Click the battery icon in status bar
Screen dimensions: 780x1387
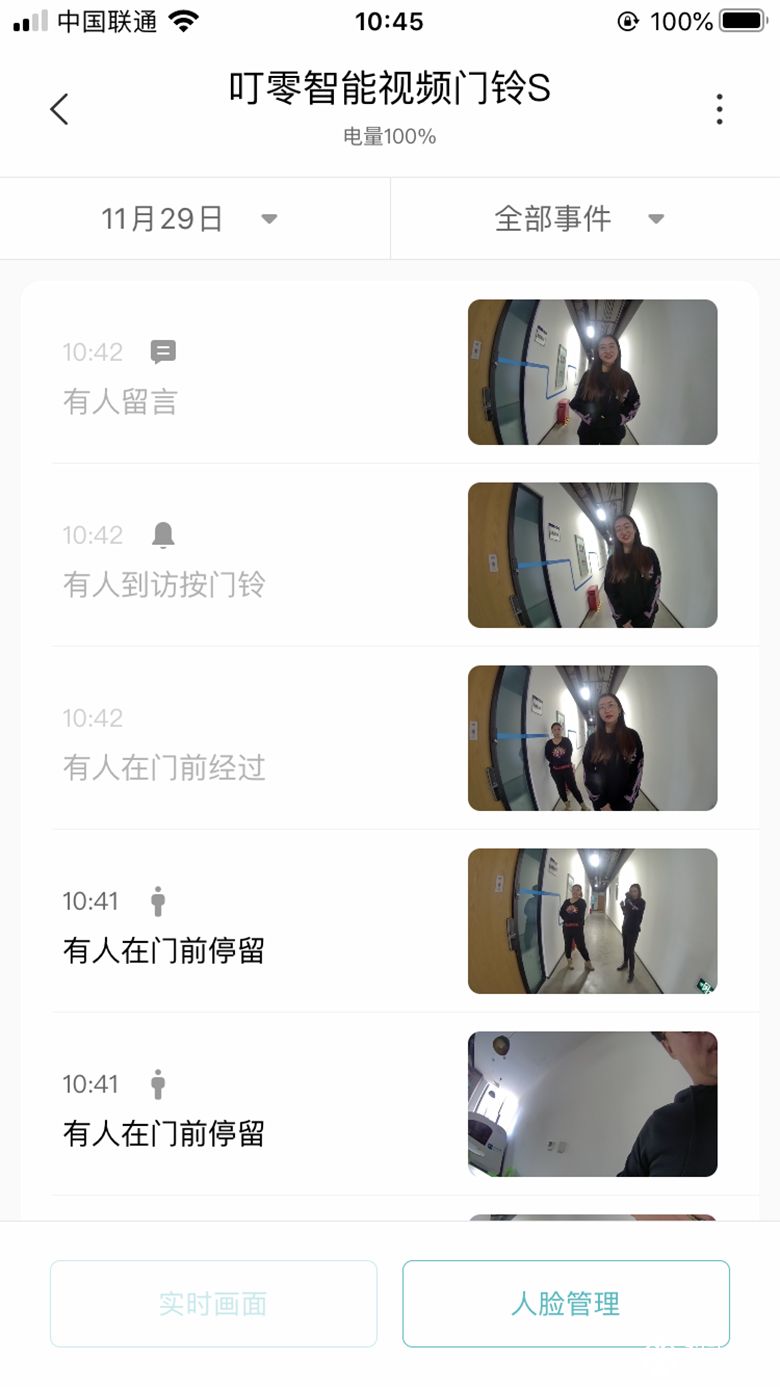[x=744, y=21]
